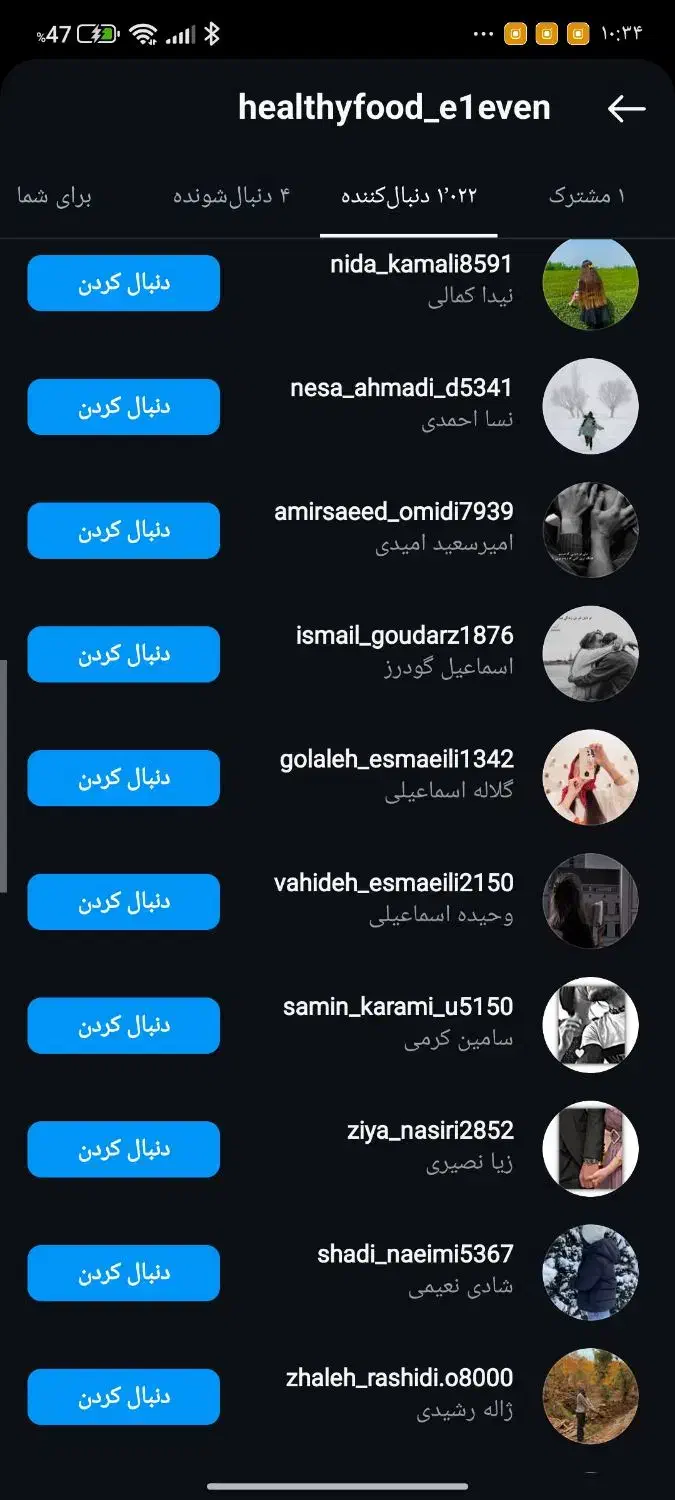The image size is (675, 1500).
Task: Follow shadi_naeimi5367
Action: (123, 1273)
